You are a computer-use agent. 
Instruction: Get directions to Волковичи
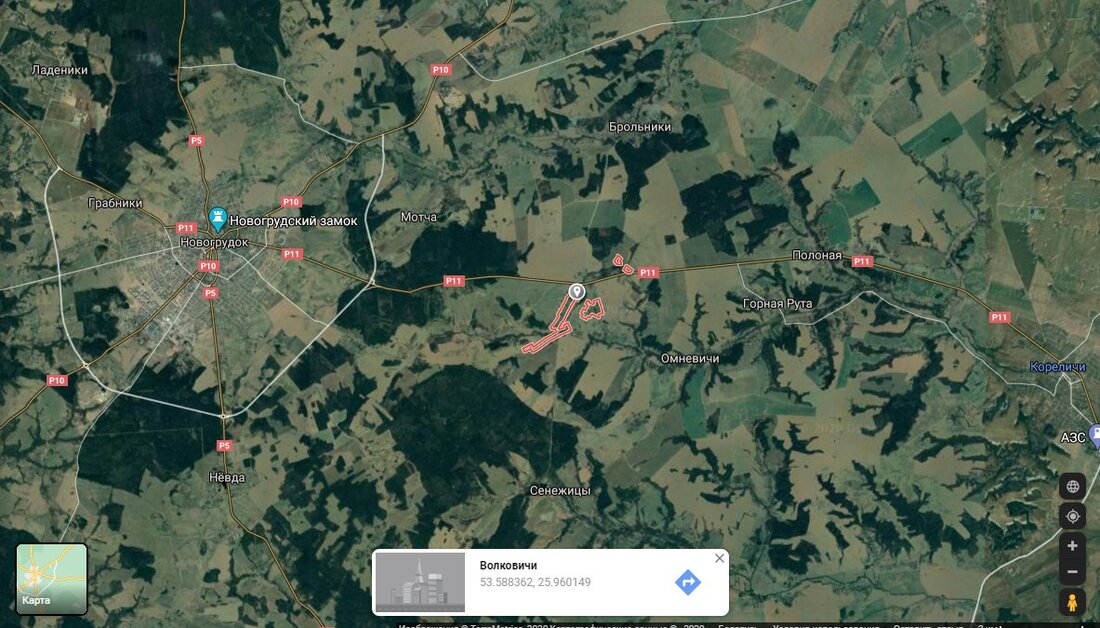click(x=688, y=582)
